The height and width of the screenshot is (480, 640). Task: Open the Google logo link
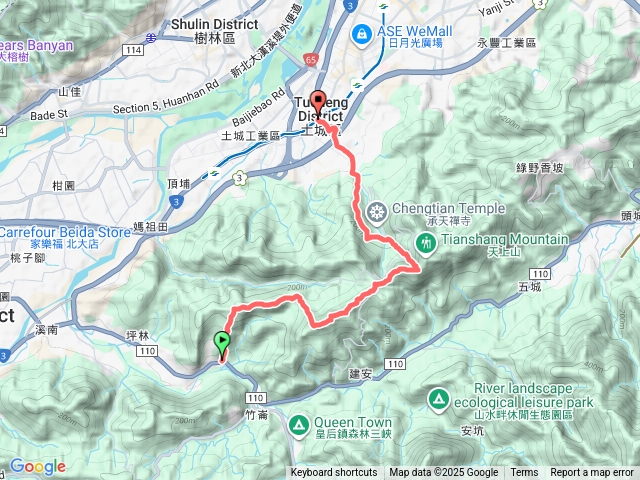pyautogui.click(x=37, y=467)
